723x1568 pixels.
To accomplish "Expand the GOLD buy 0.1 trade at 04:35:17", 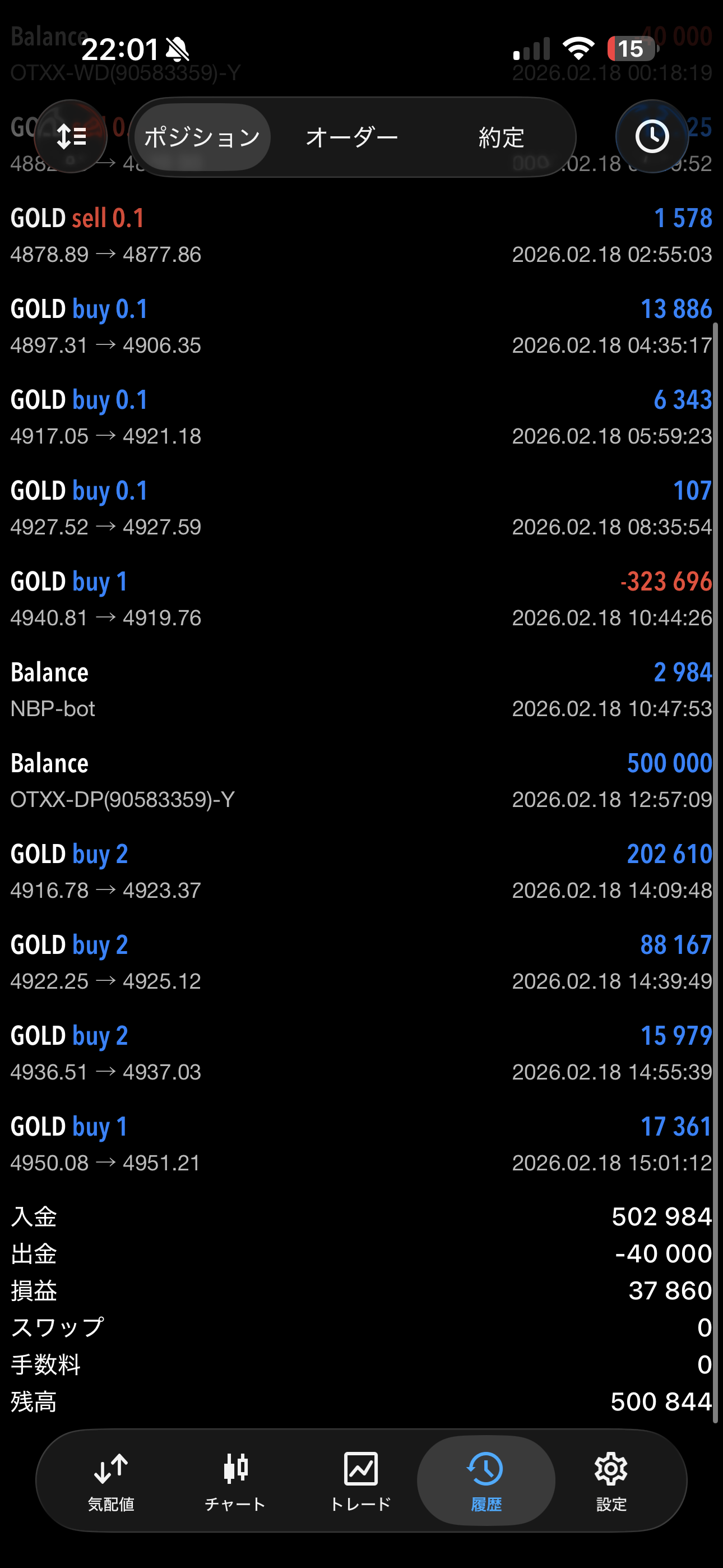I will [x=361, y=327].
